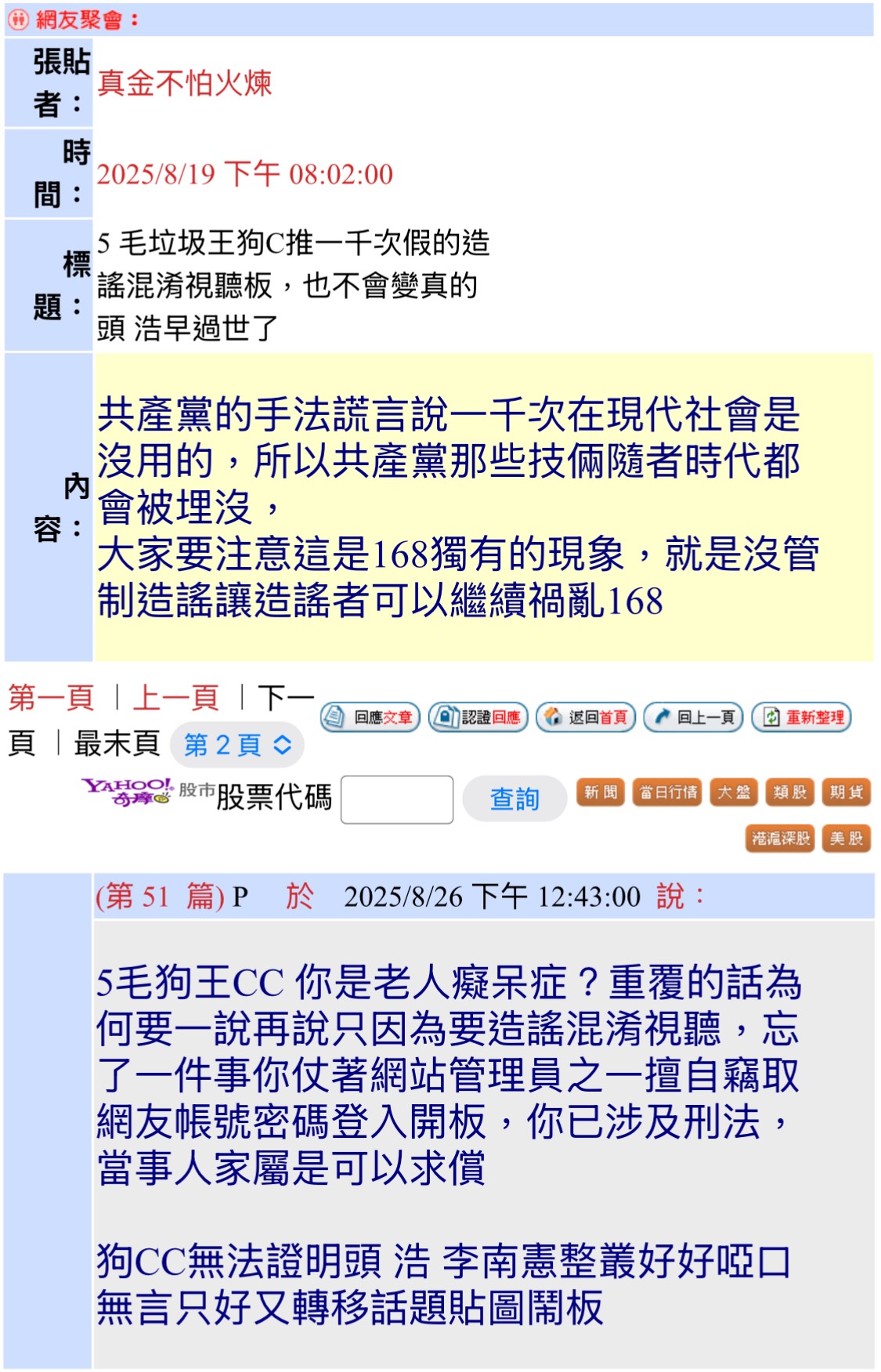Open the 類股 section
This screenshot has width=881, height=1372.
tap(789, 792)
